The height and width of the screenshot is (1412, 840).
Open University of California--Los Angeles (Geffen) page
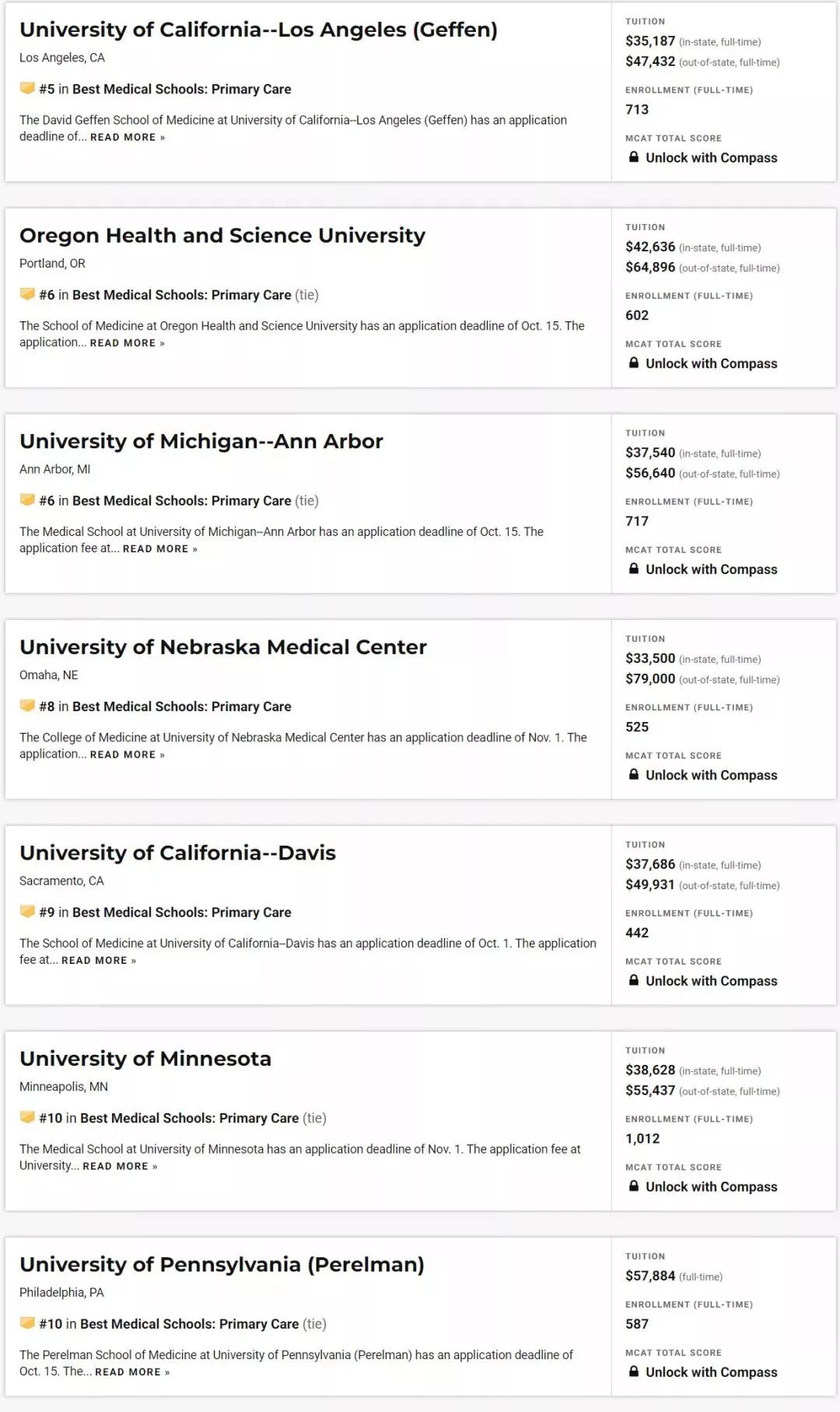pyautogui.click(x=258, y=30)
